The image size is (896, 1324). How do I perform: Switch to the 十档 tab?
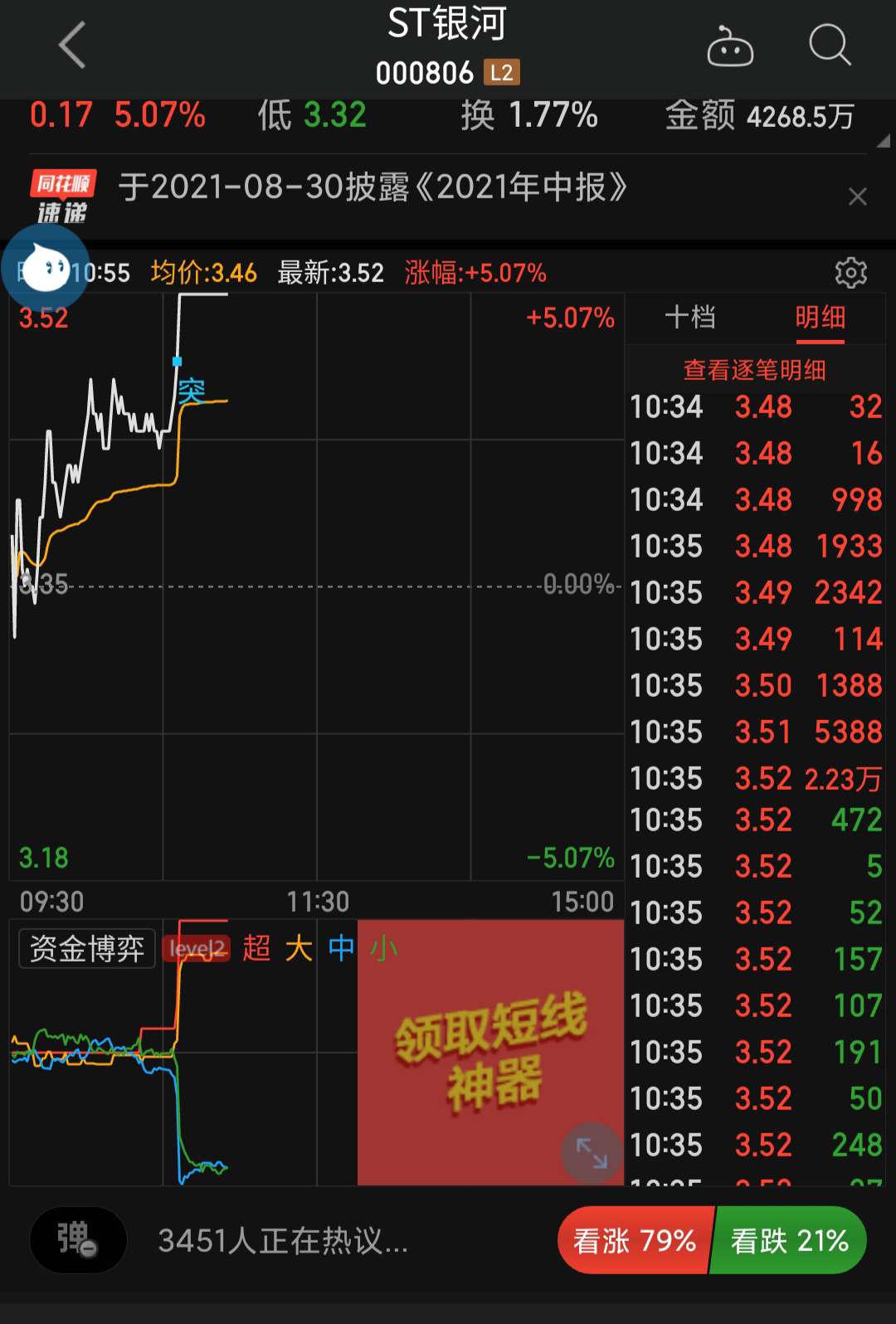[x=689, y=318]
